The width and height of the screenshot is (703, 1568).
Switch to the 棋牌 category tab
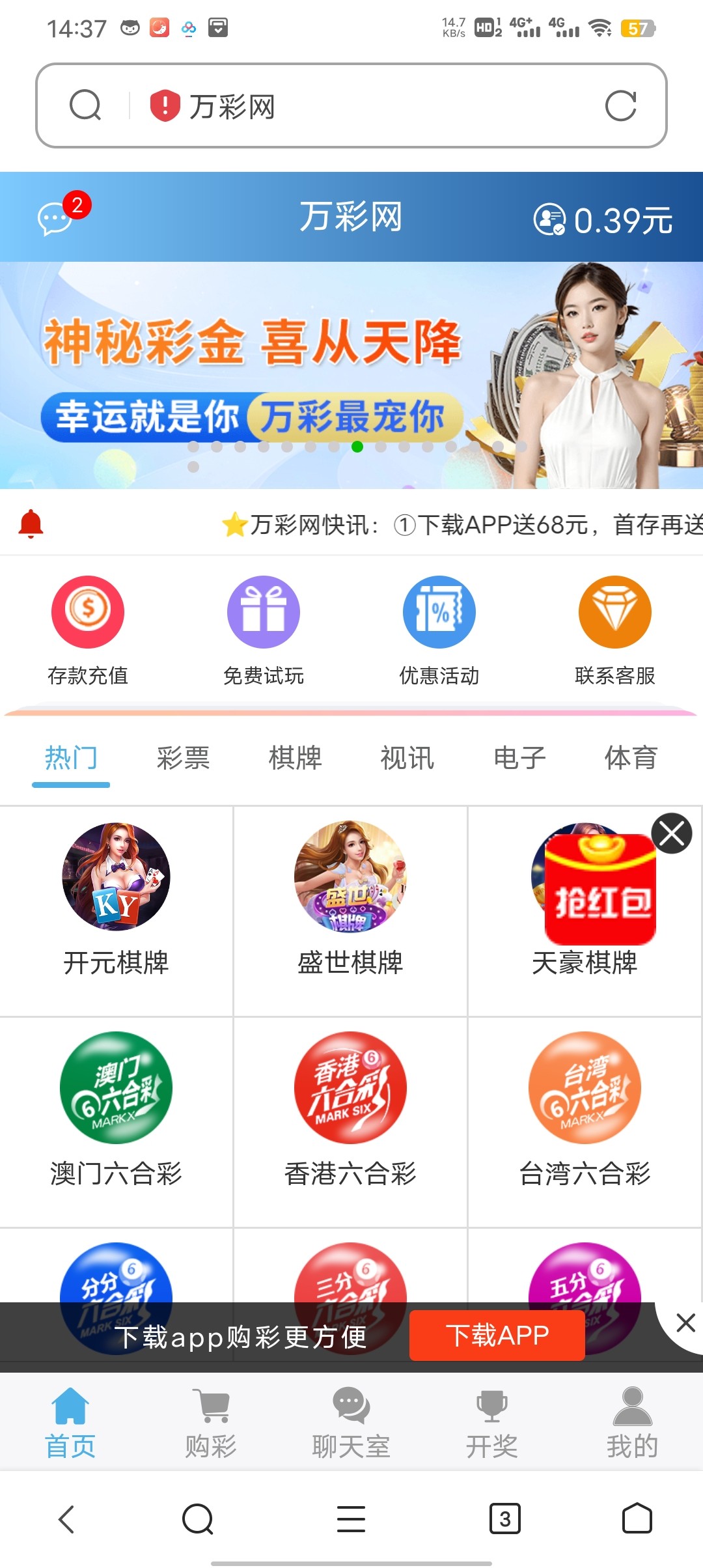point(295,758)
